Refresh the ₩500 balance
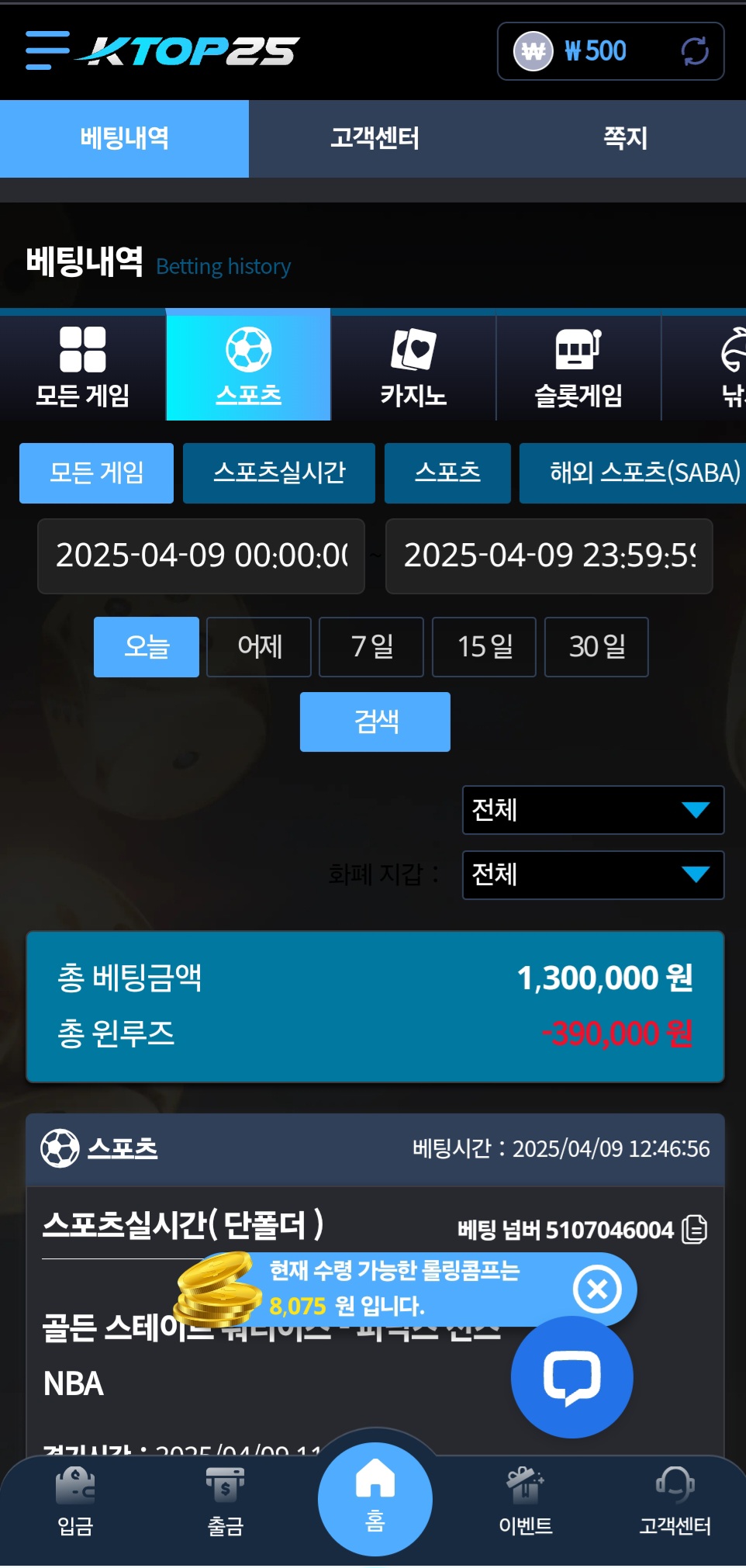The width and height of the screenshot is (746, 1568). 694,51
